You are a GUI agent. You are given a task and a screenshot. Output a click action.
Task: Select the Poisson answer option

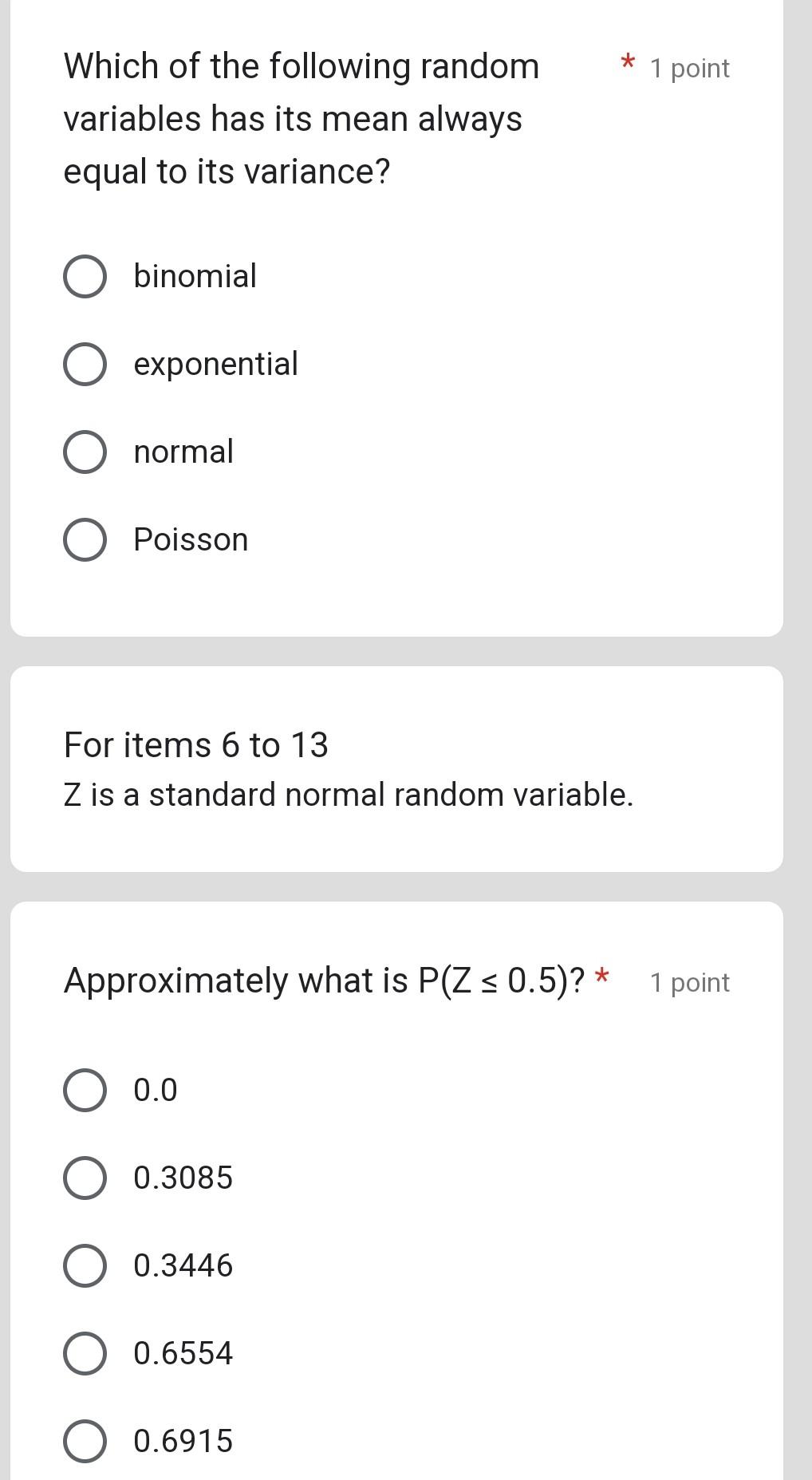click(x=85, y=539)
